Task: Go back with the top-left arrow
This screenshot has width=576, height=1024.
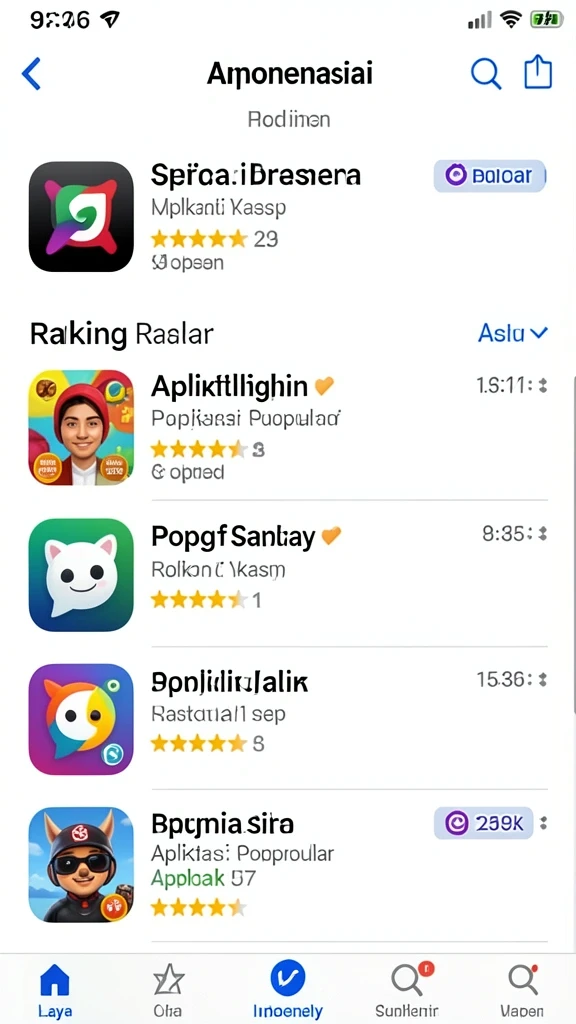Action: (31, 74)
